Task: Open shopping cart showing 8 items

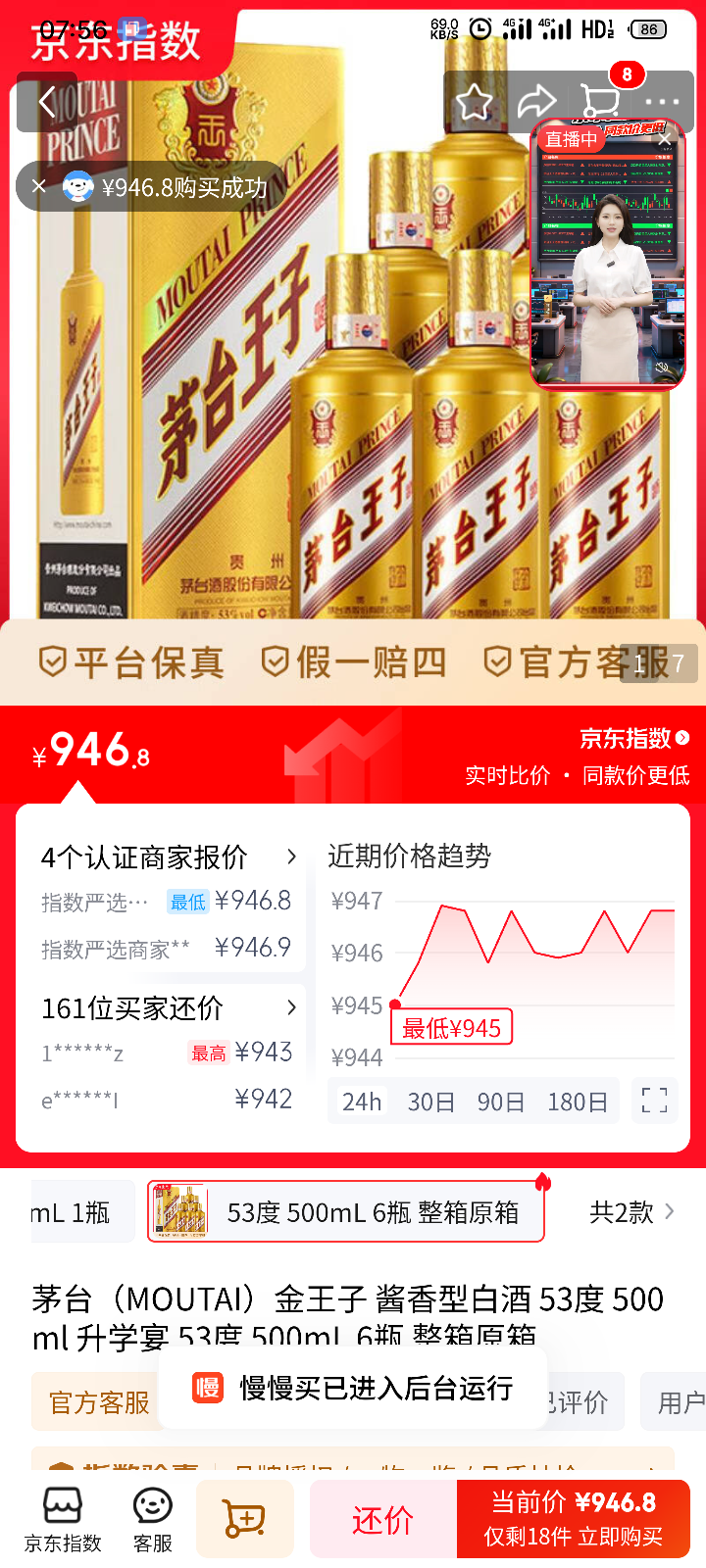Action: tap(601, 101)
